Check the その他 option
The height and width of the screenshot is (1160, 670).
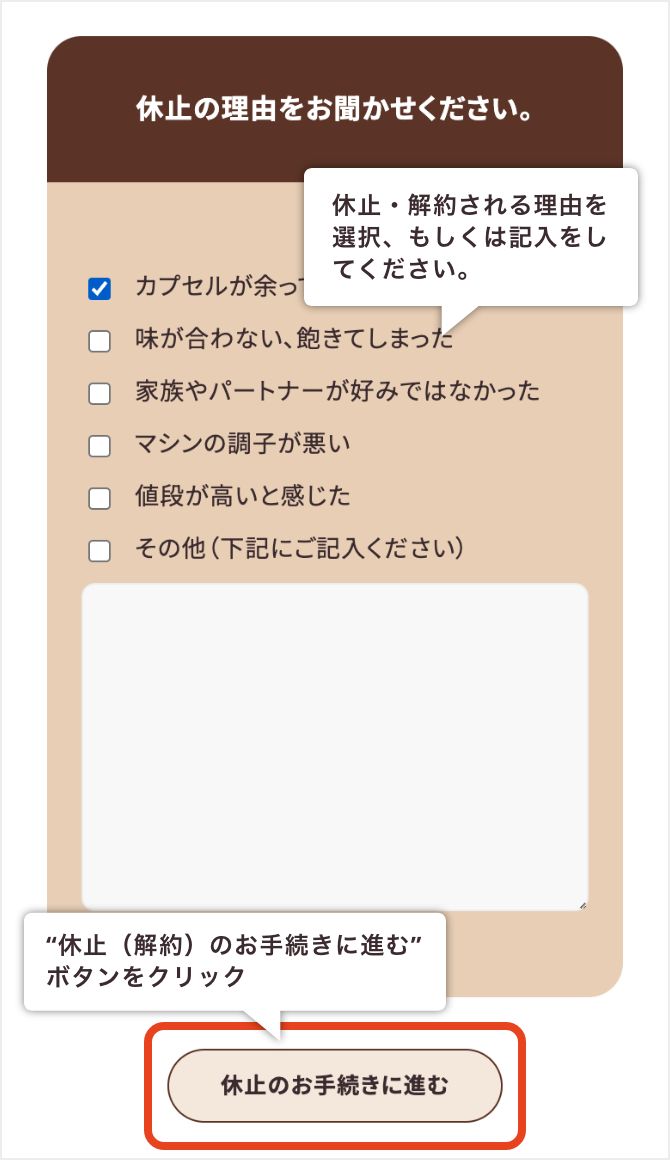click(x=99, y=550)
